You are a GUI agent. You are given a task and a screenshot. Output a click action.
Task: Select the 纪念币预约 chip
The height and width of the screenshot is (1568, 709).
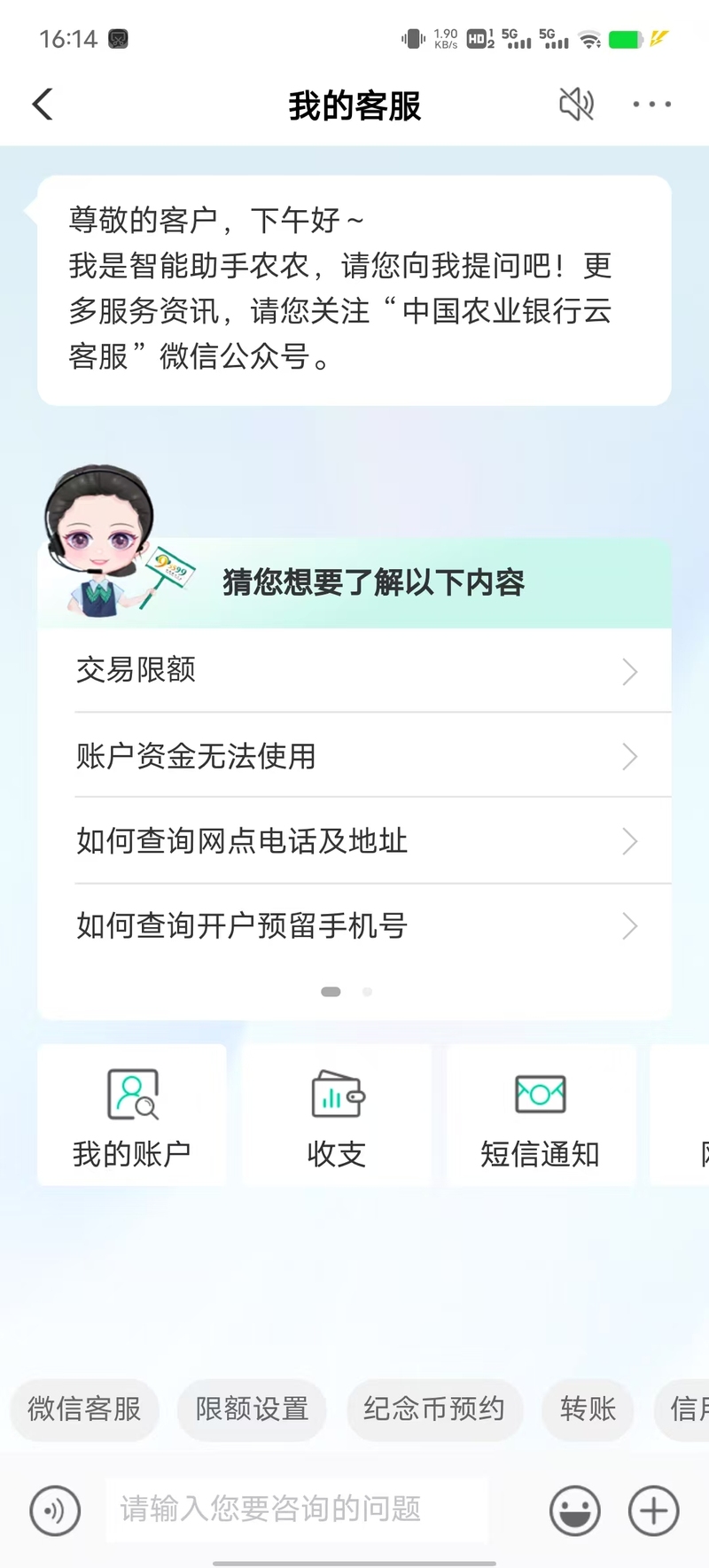pos(434,1408)
